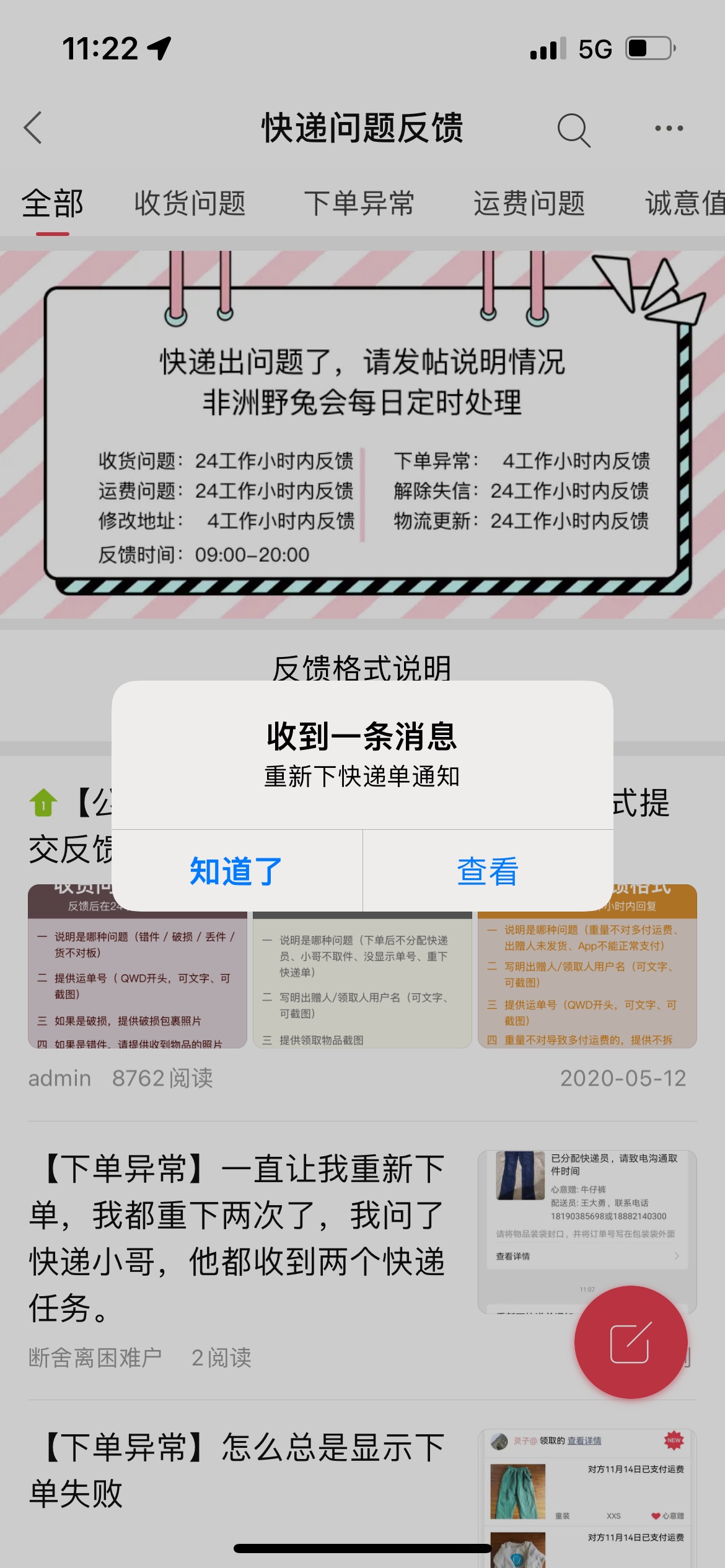Tap 查看 to view the message
Image resolution: width=725 pixels, height=1568 pixels.
tap(488, 871)
